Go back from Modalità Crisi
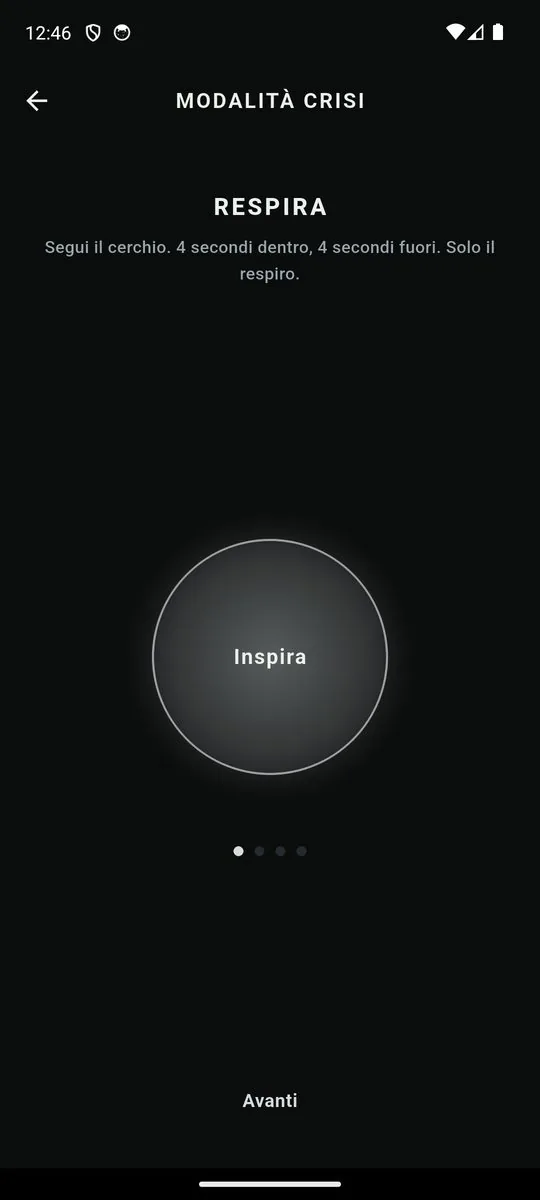540x1200 pixels. [x=37, y=101]
